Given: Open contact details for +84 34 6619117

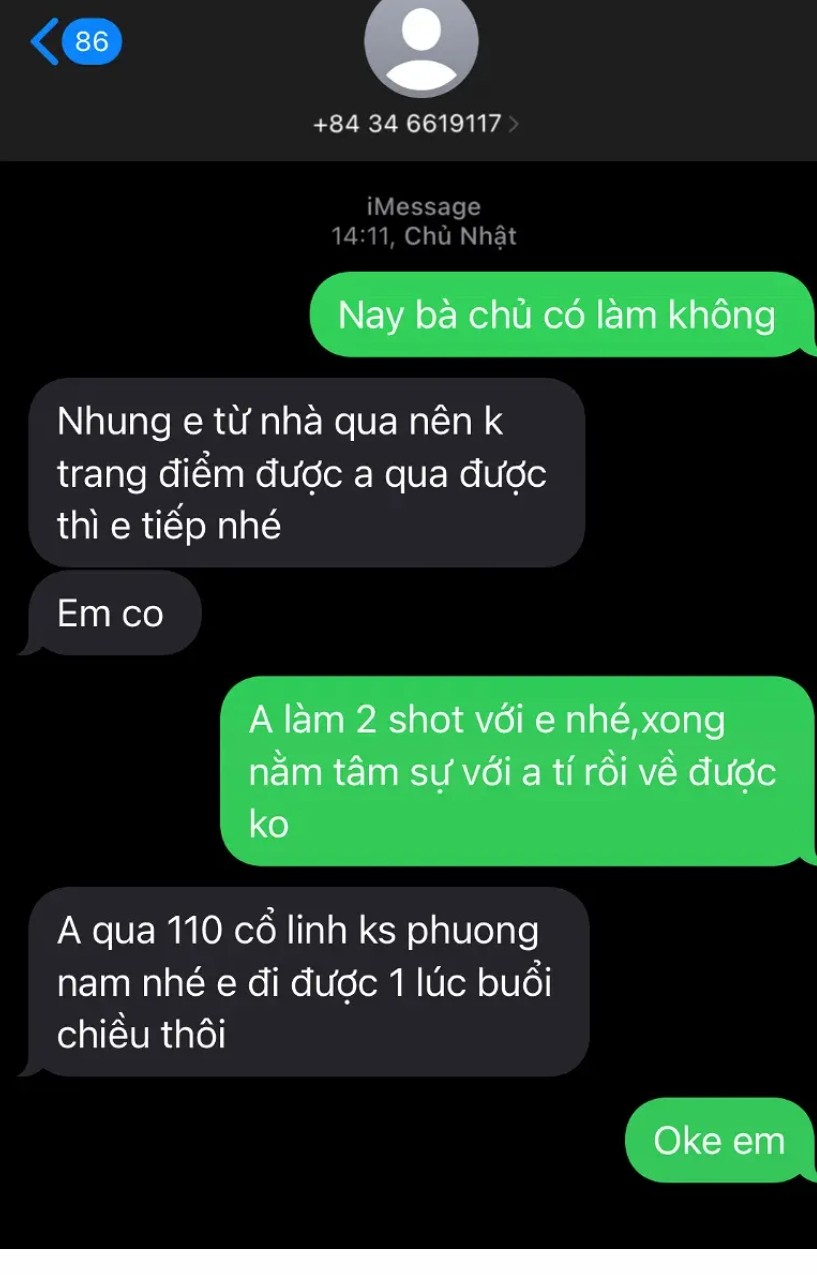Looking at the screenshot, I should [x=415, y=124].
